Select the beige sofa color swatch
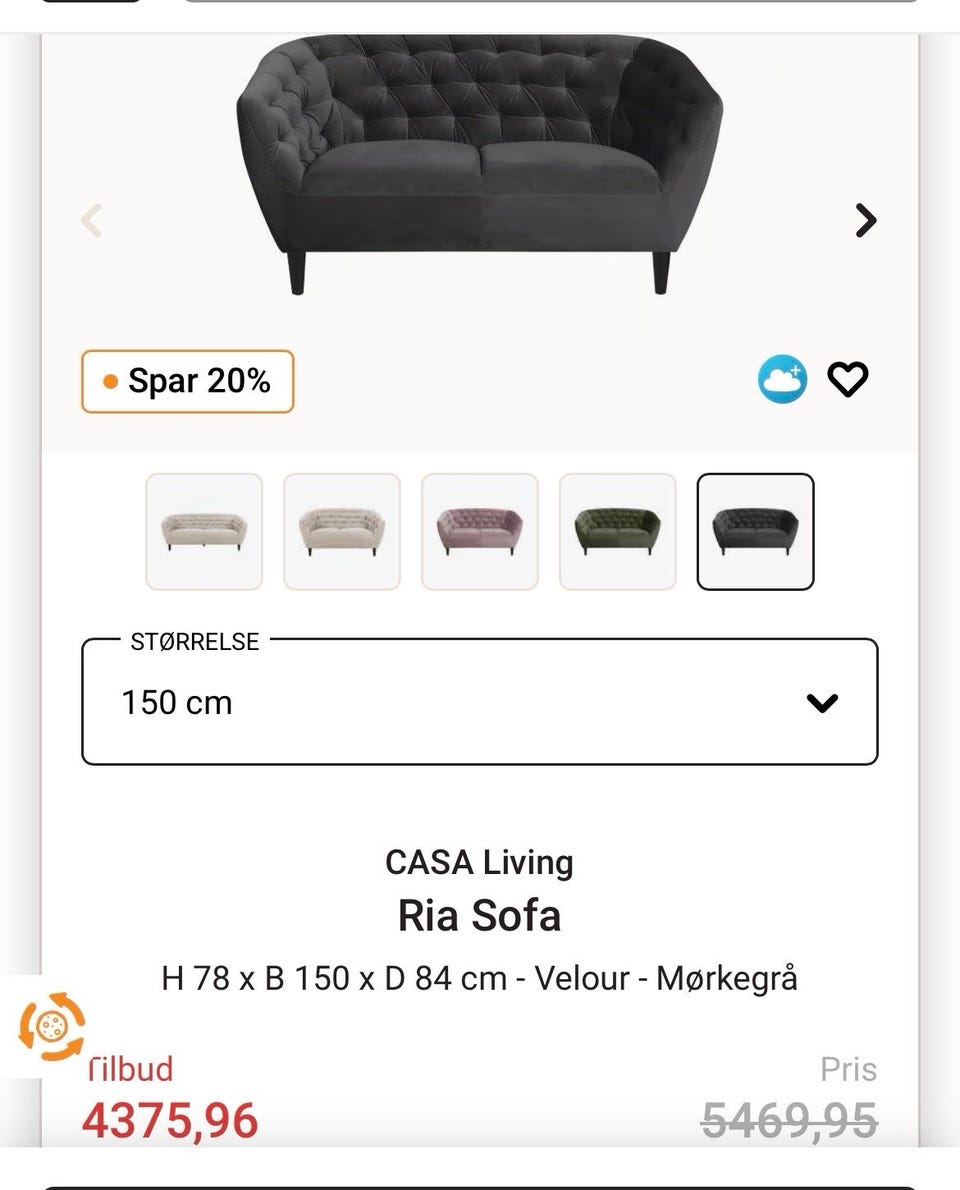 (x=203, y=530)
